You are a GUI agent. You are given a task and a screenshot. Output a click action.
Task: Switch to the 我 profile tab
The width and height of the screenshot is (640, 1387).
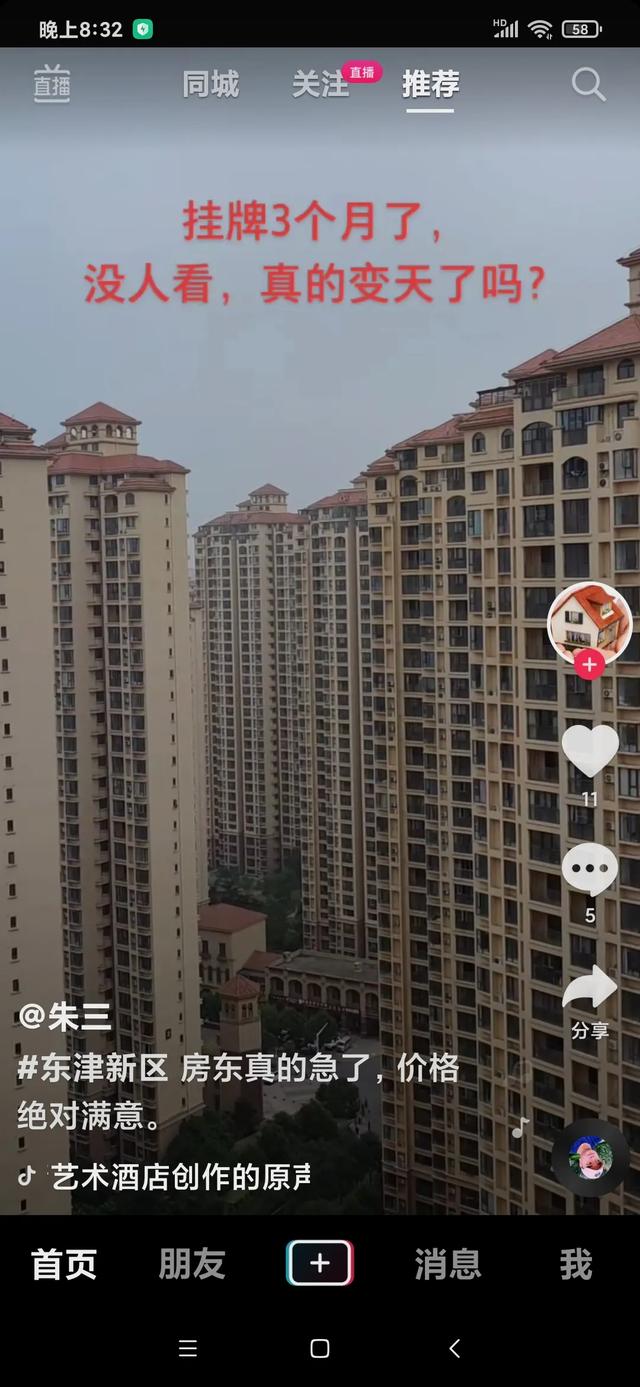[x=576, y=1264]
